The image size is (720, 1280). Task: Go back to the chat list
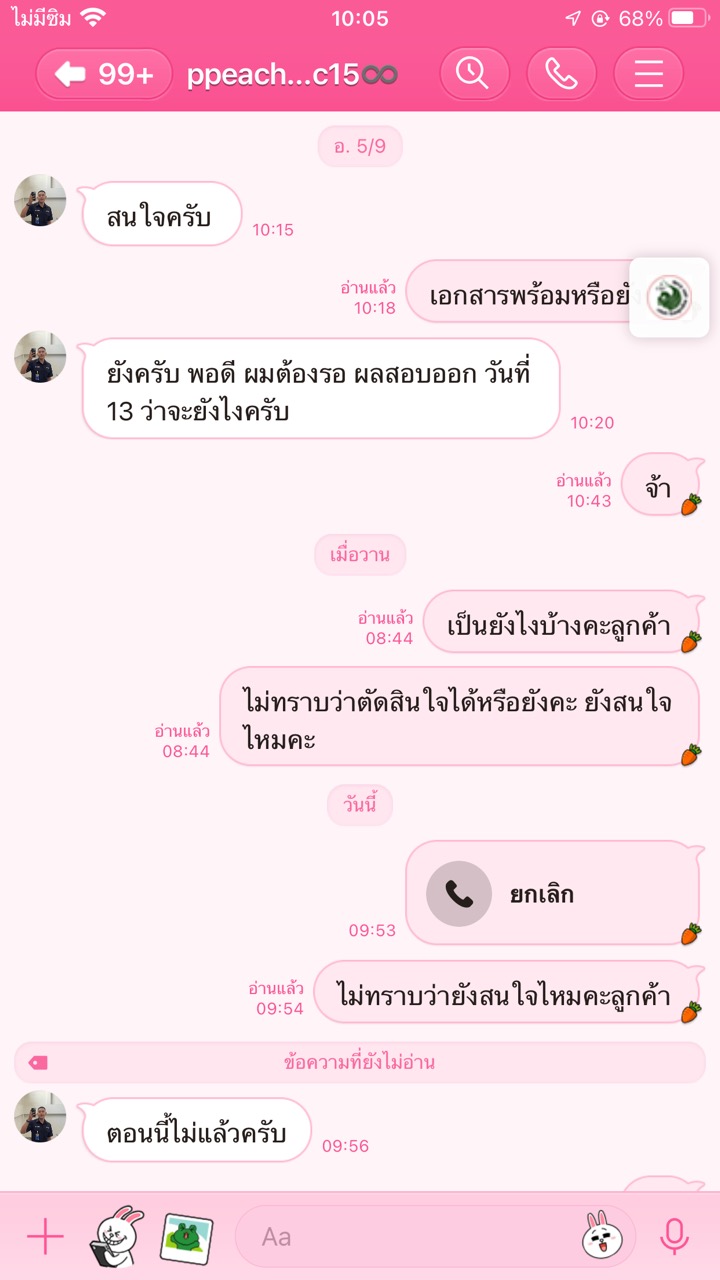click(x=103, y=74)
